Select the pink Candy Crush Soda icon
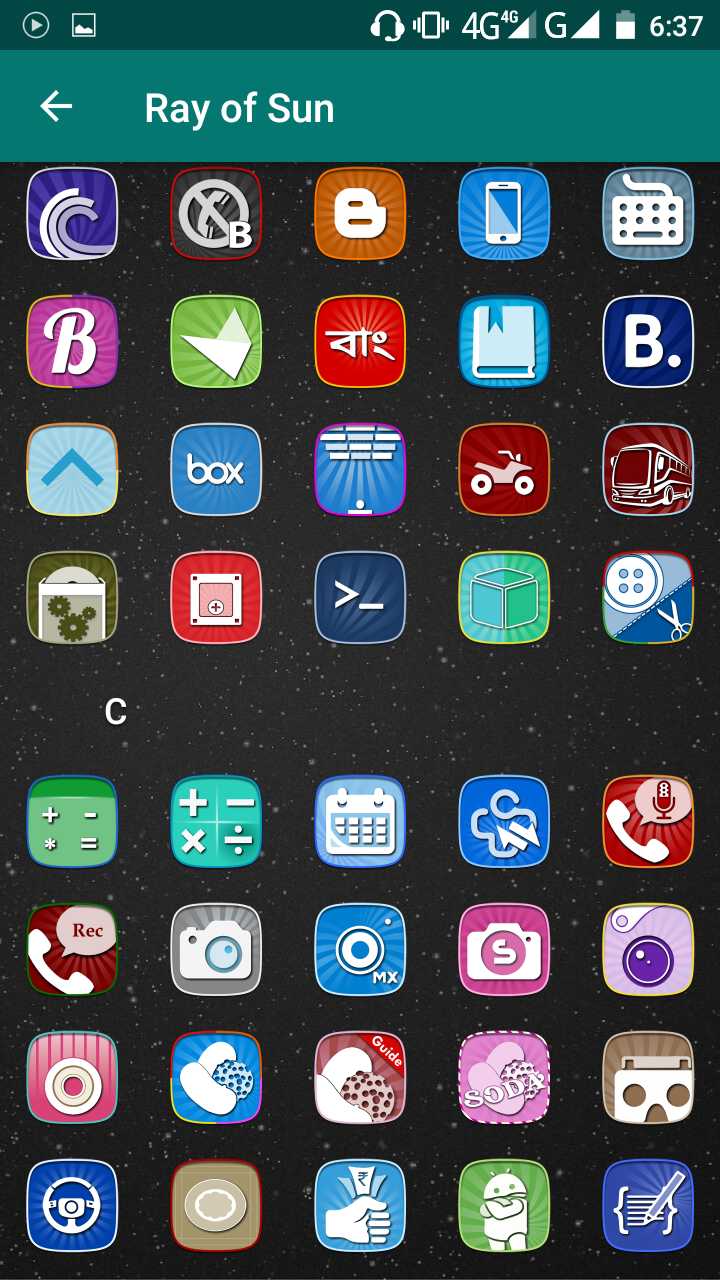 tap(504, 1077)
